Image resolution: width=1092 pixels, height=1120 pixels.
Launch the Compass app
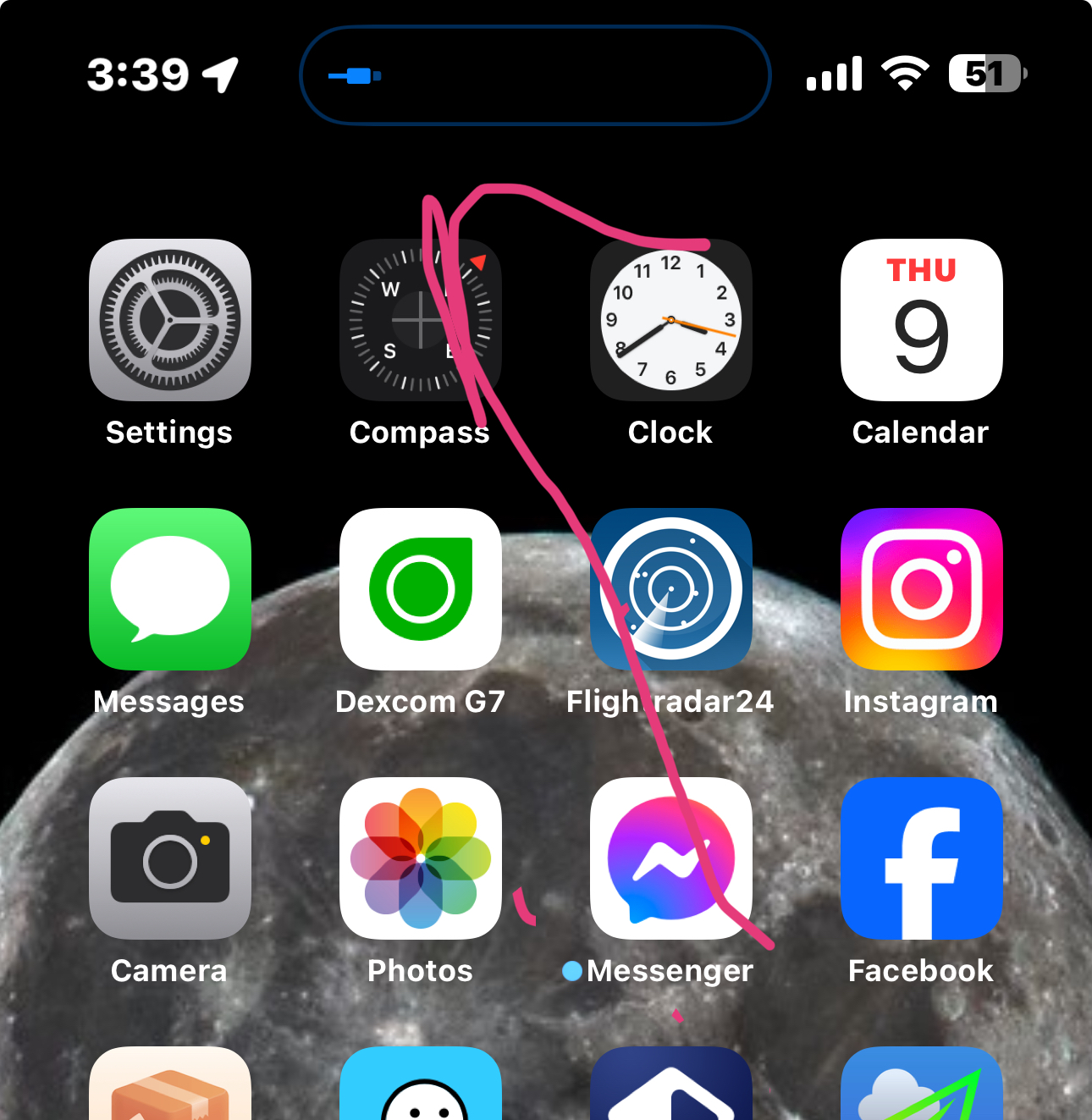(x=420, y=320)
